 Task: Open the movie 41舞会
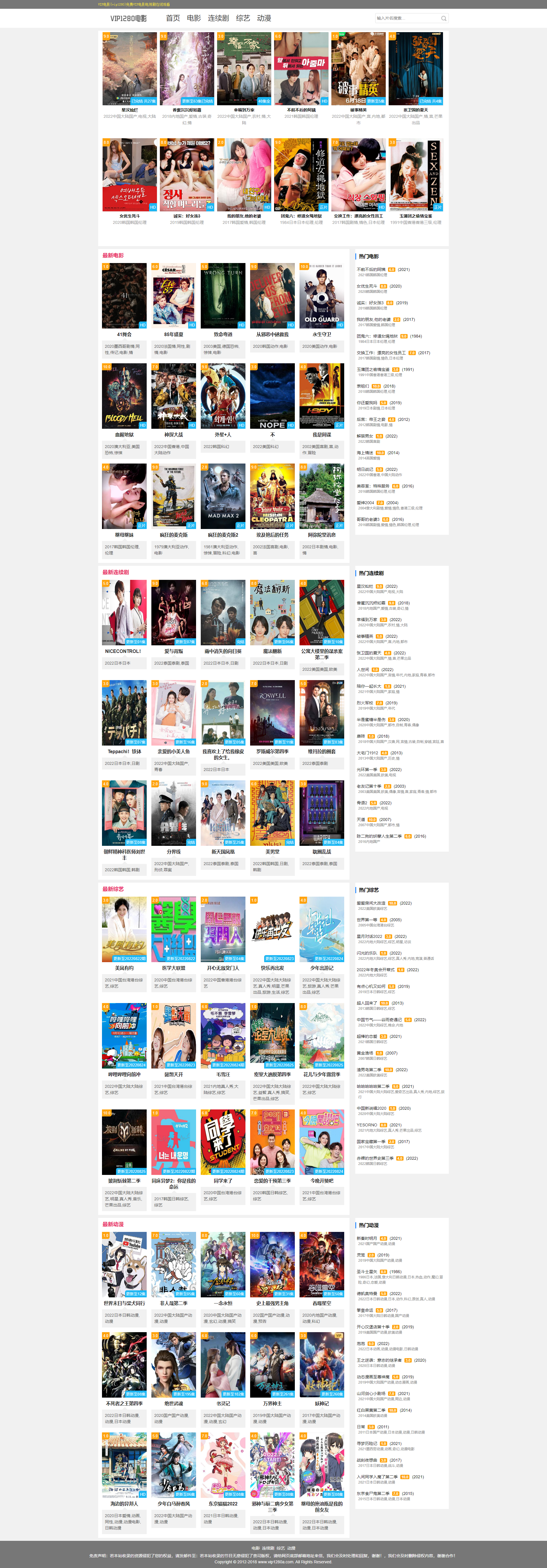(x=124, y=296)
